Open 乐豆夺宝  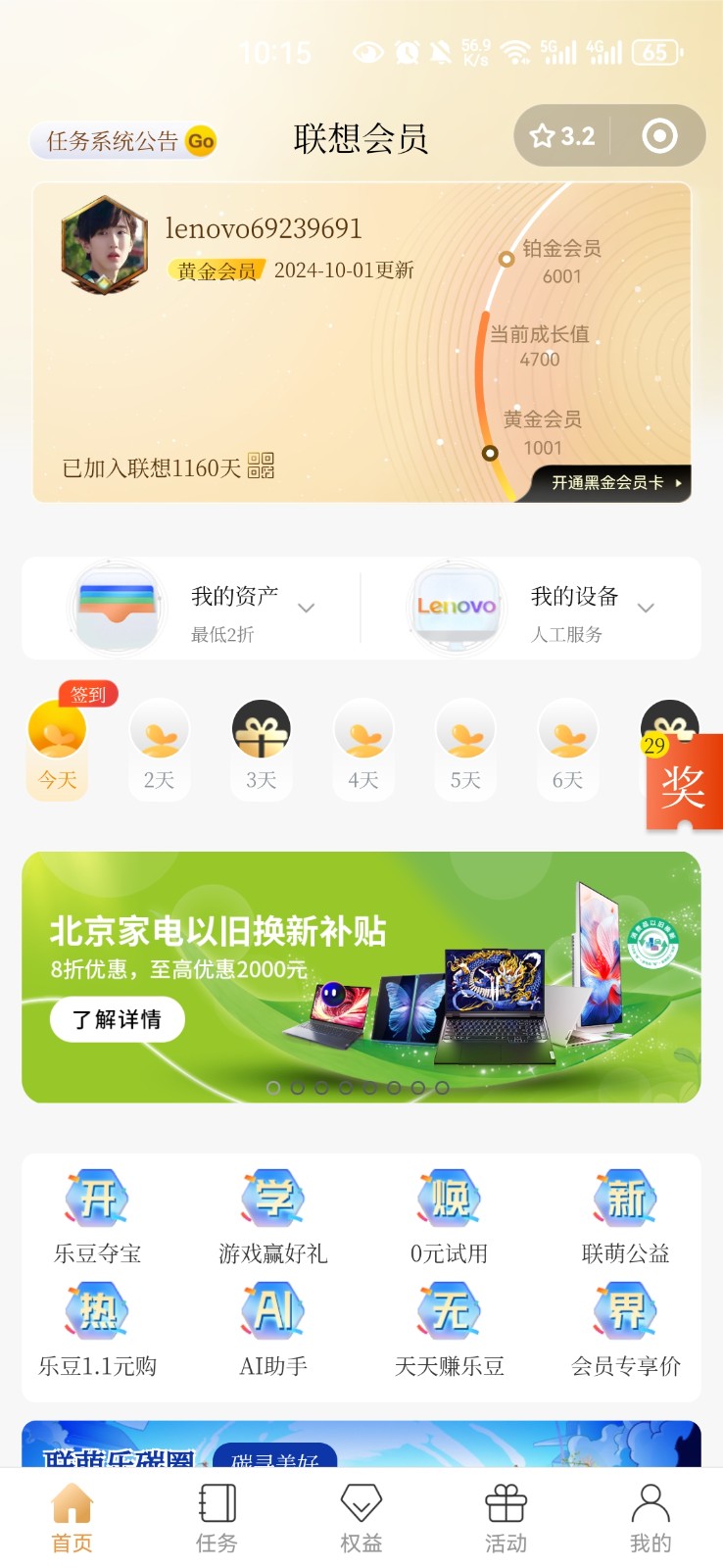coord(97,1215)
